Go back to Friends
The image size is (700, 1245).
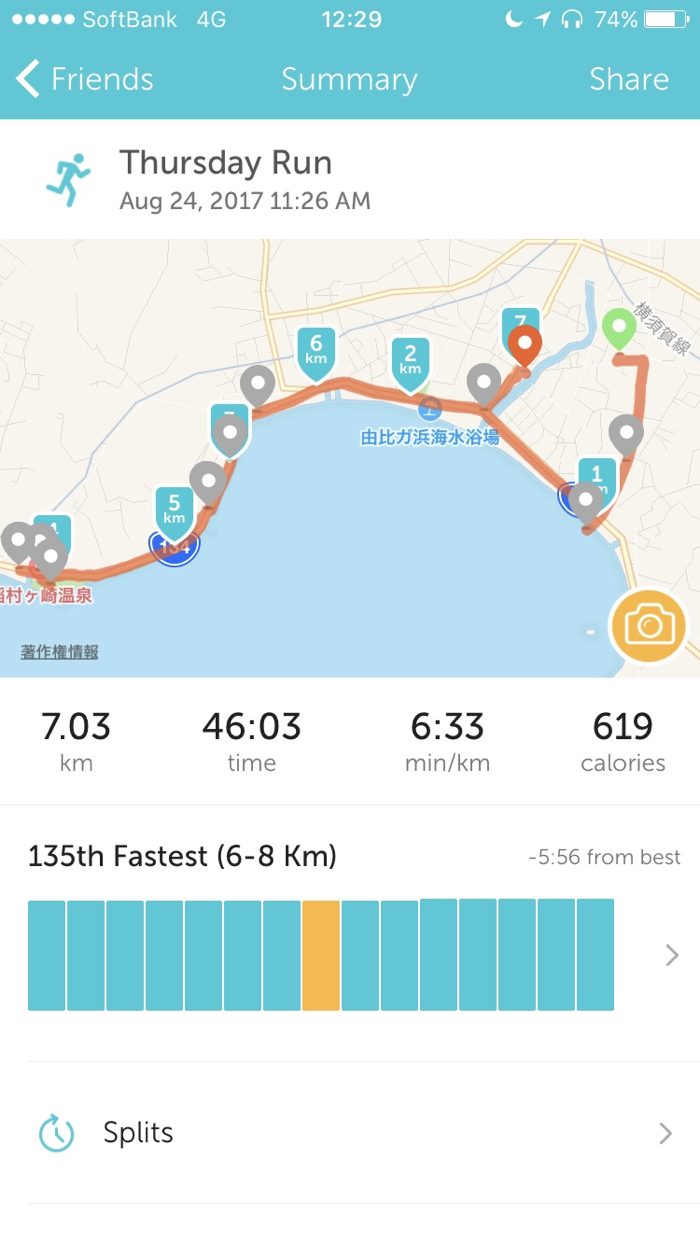tap(85, 80)
